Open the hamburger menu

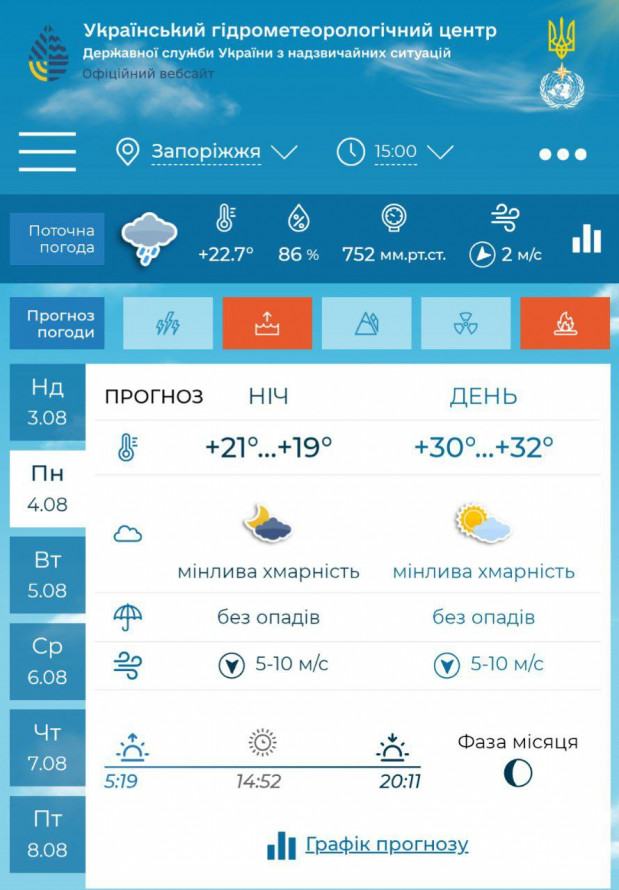(x=47, y=152)
